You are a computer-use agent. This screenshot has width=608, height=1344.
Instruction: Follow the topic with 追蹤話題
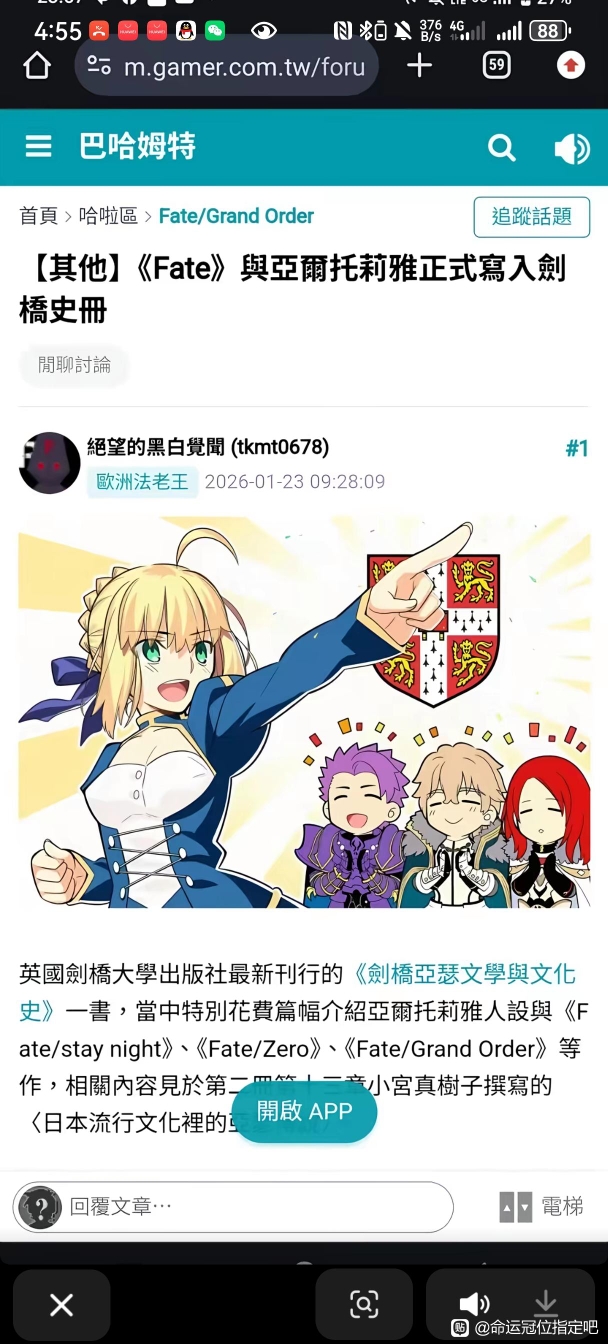point(531,216)
